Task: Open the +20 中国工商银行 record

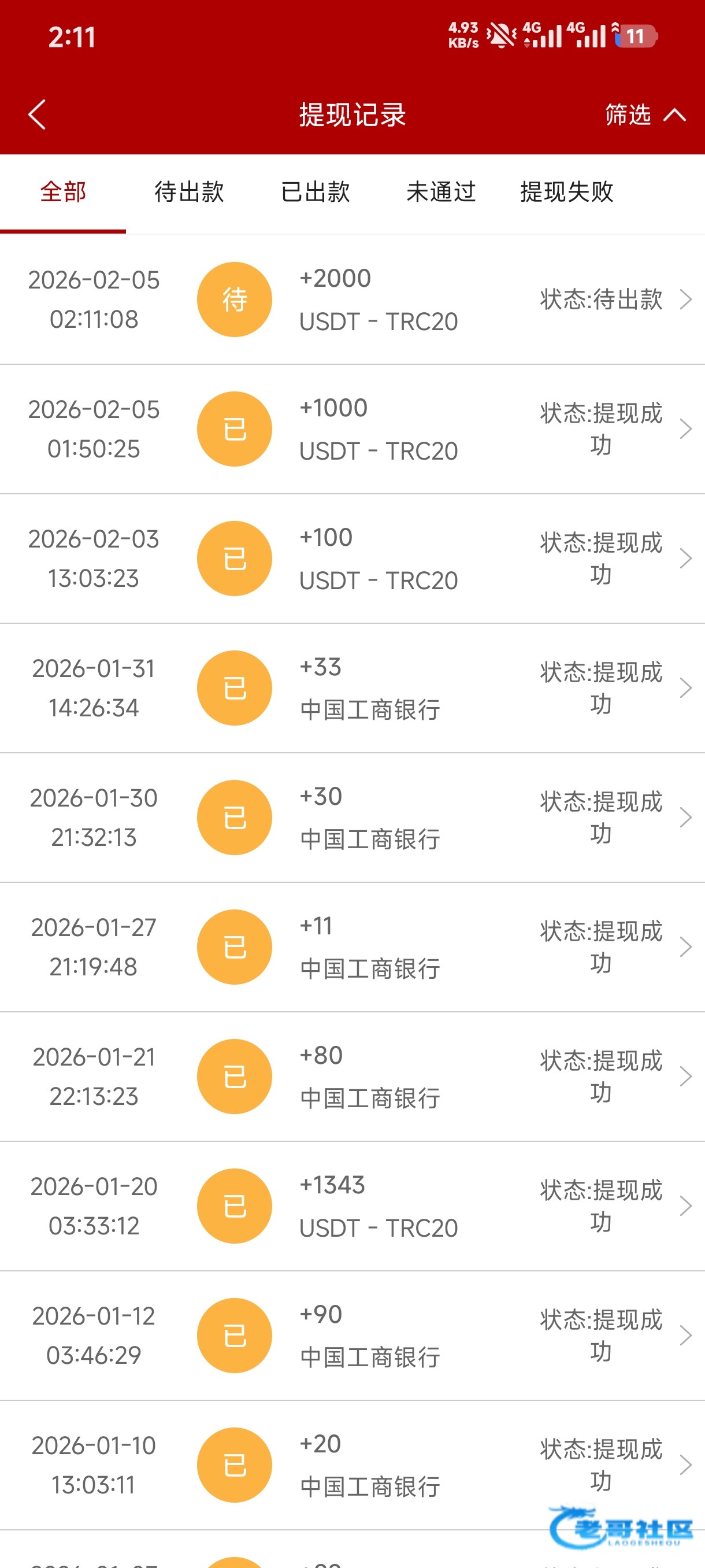Action: [x=352, y=1465]
